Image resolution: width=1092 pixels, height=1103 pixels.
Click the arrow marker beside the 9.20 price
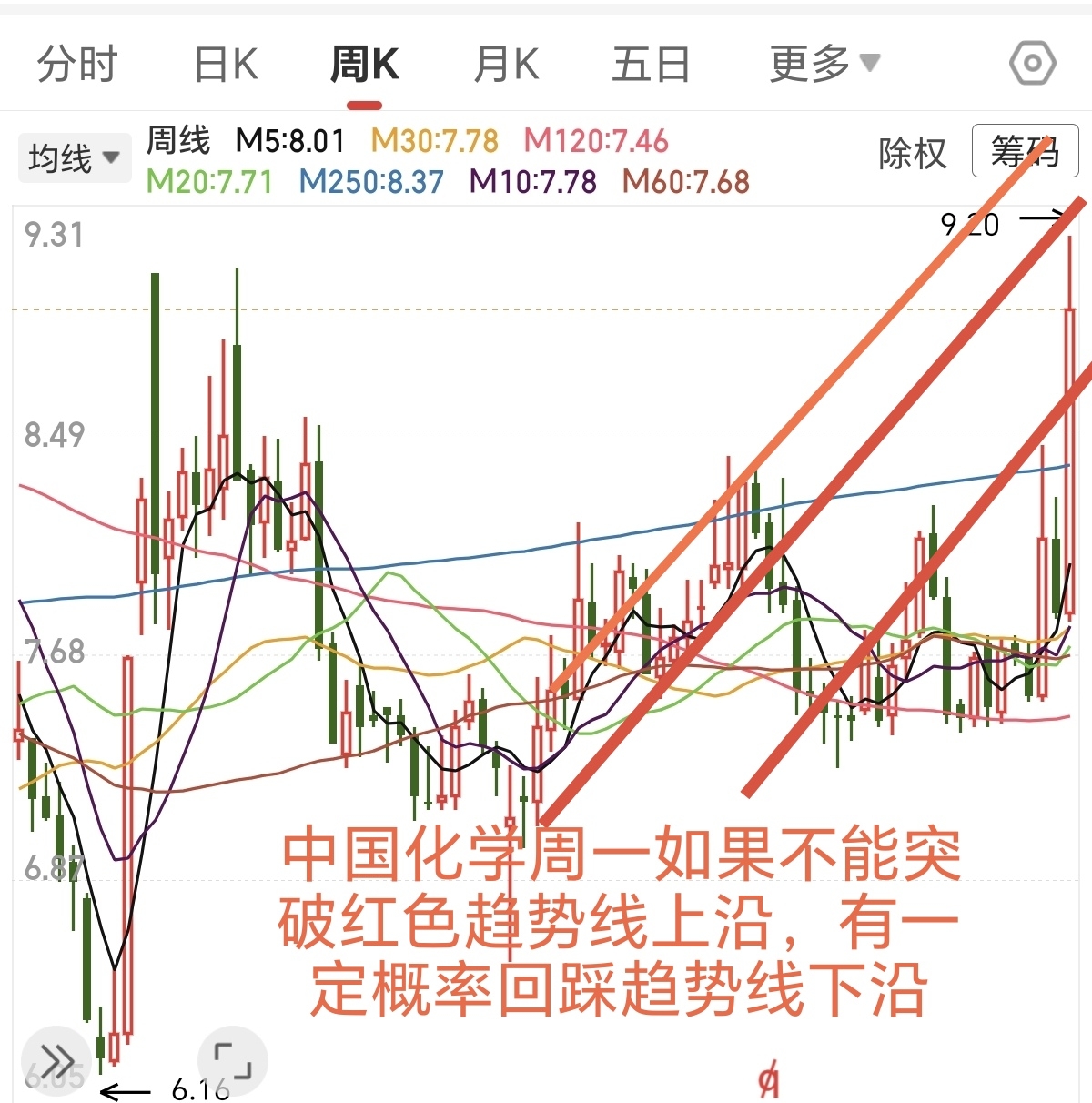[x=1043, y=221]
